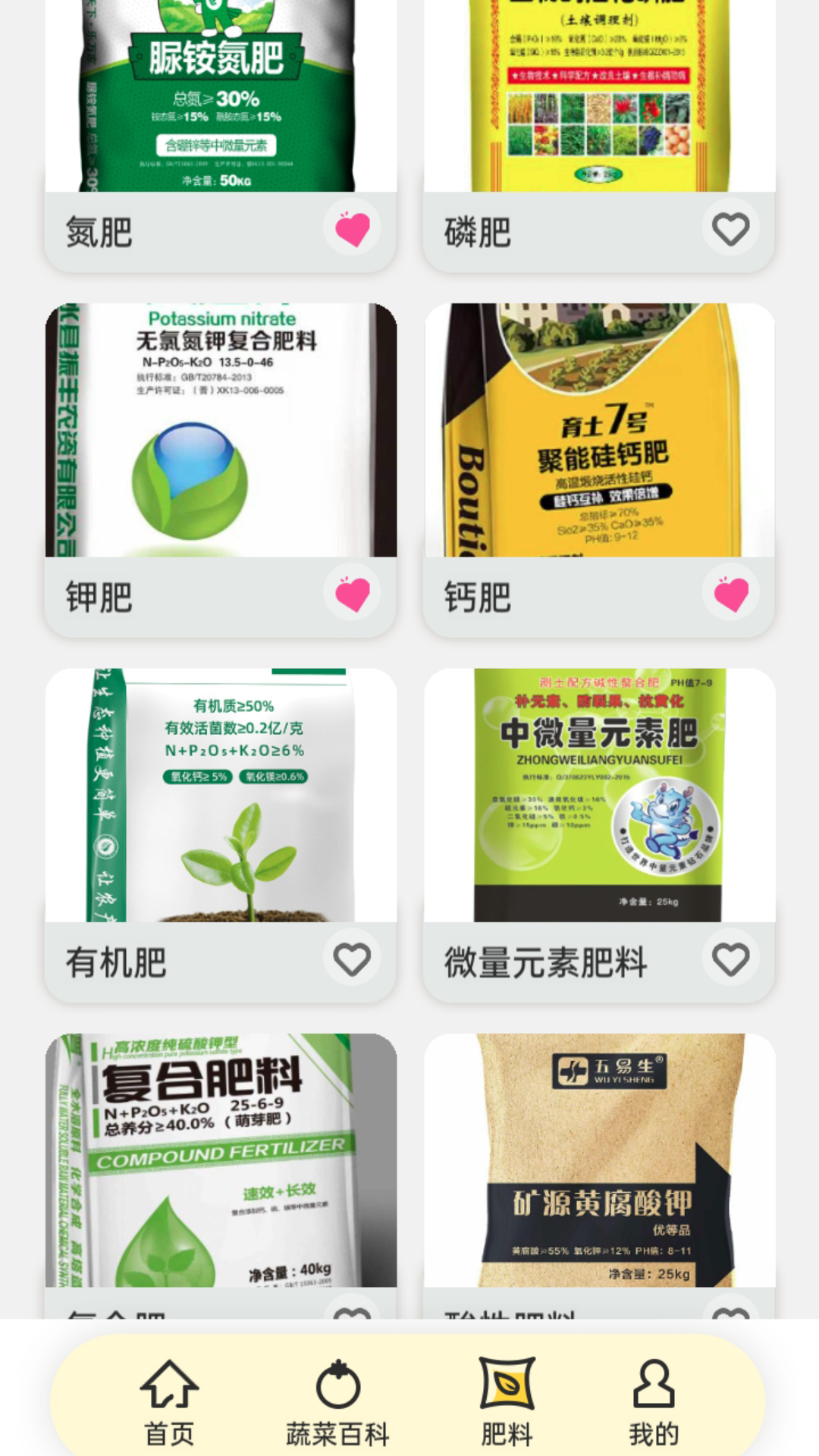This screenshot has height=1456, width=819.
Task: Open the 钙肥 fertilizer tile
Action: tap(599, 470)
